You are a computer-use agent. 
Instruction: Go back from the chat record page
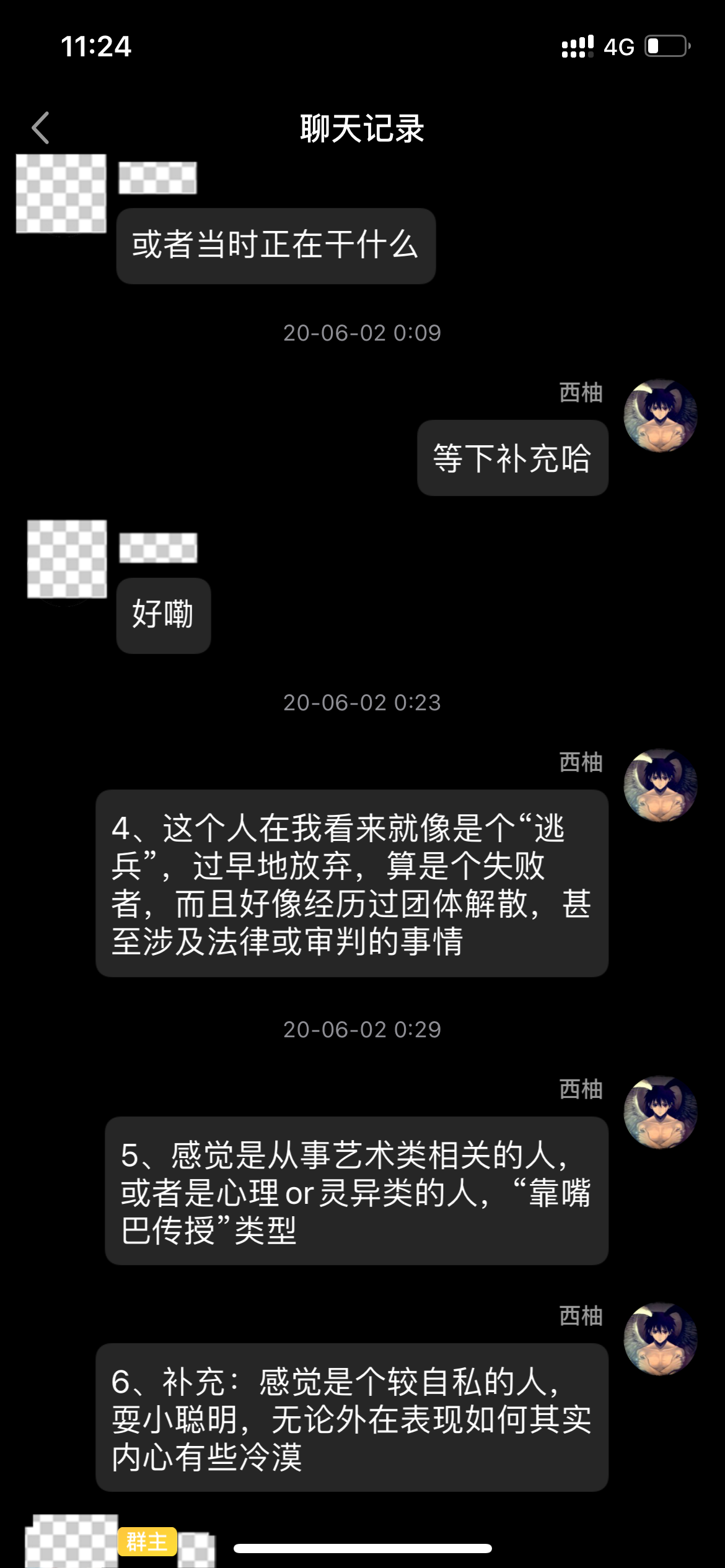pos(41,128)
